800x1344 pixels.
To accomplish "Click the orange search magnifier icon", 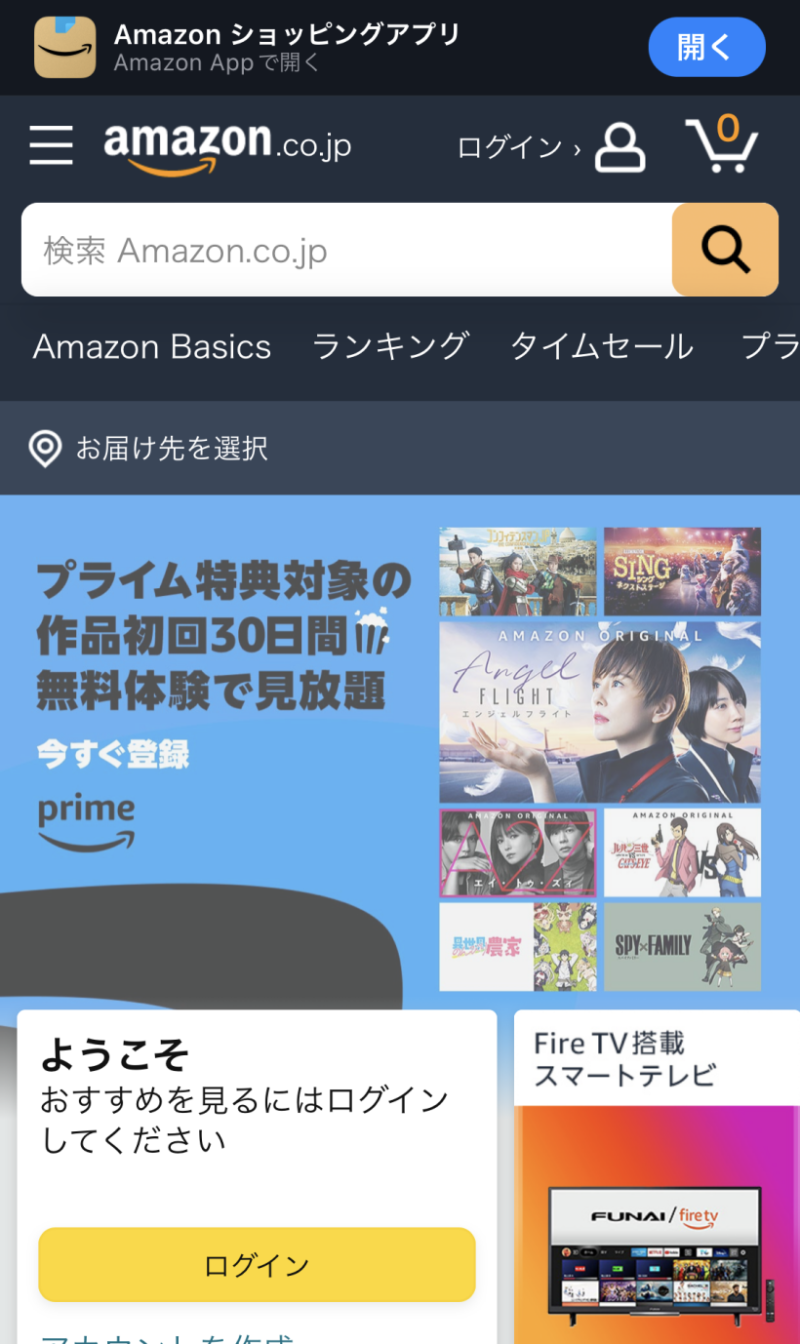I will click(x=724, y=249).
